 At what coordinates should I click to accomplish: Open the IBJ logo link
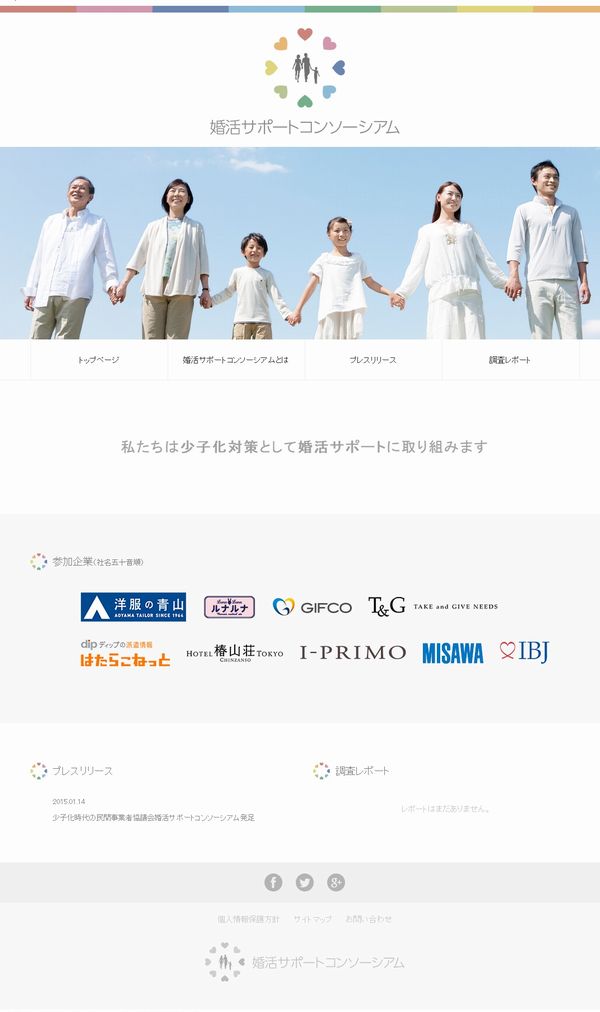[x=524, y=652]
